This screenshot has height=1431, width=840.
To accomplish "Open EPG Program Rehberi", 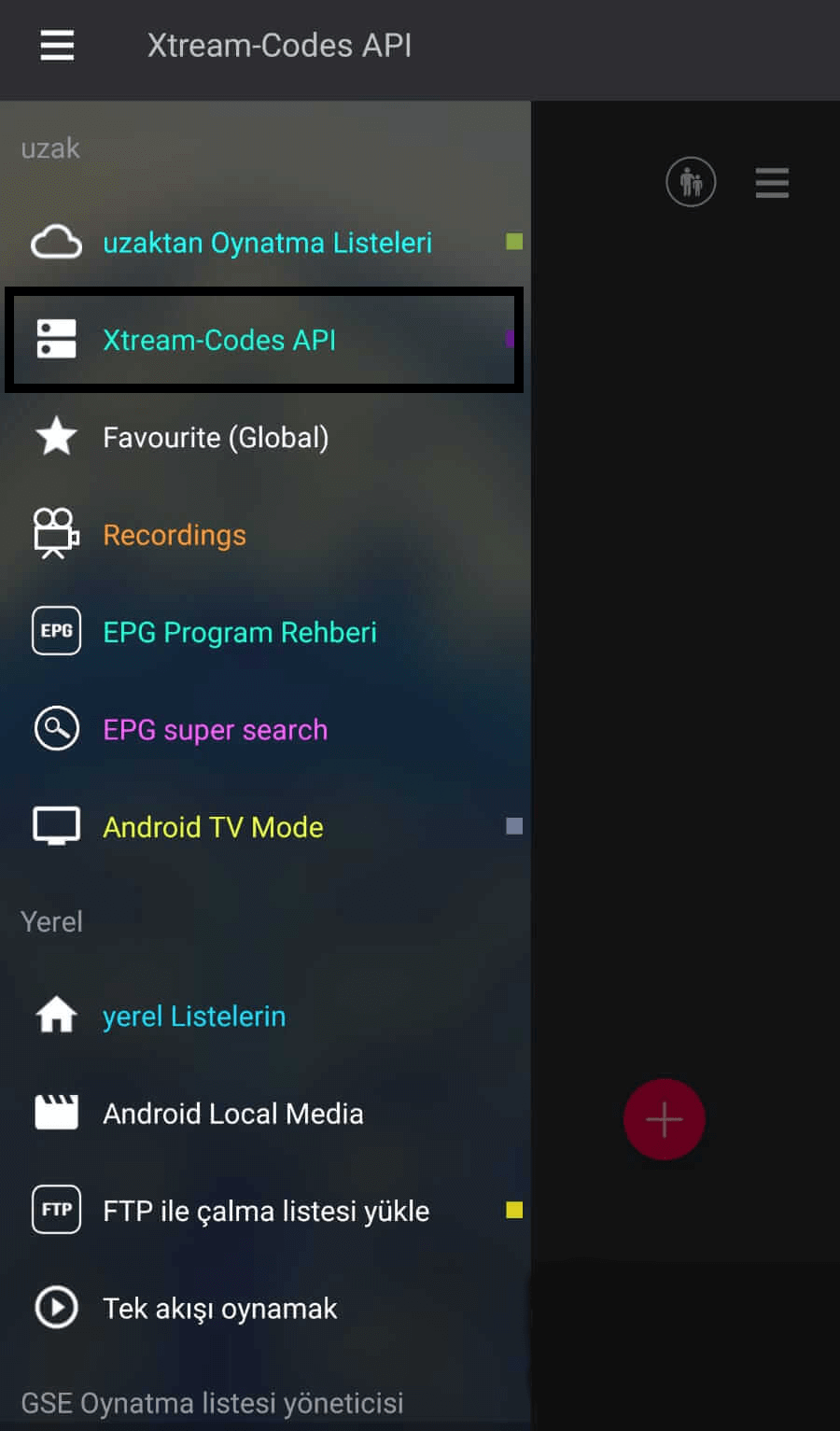I will pos(265,632).
